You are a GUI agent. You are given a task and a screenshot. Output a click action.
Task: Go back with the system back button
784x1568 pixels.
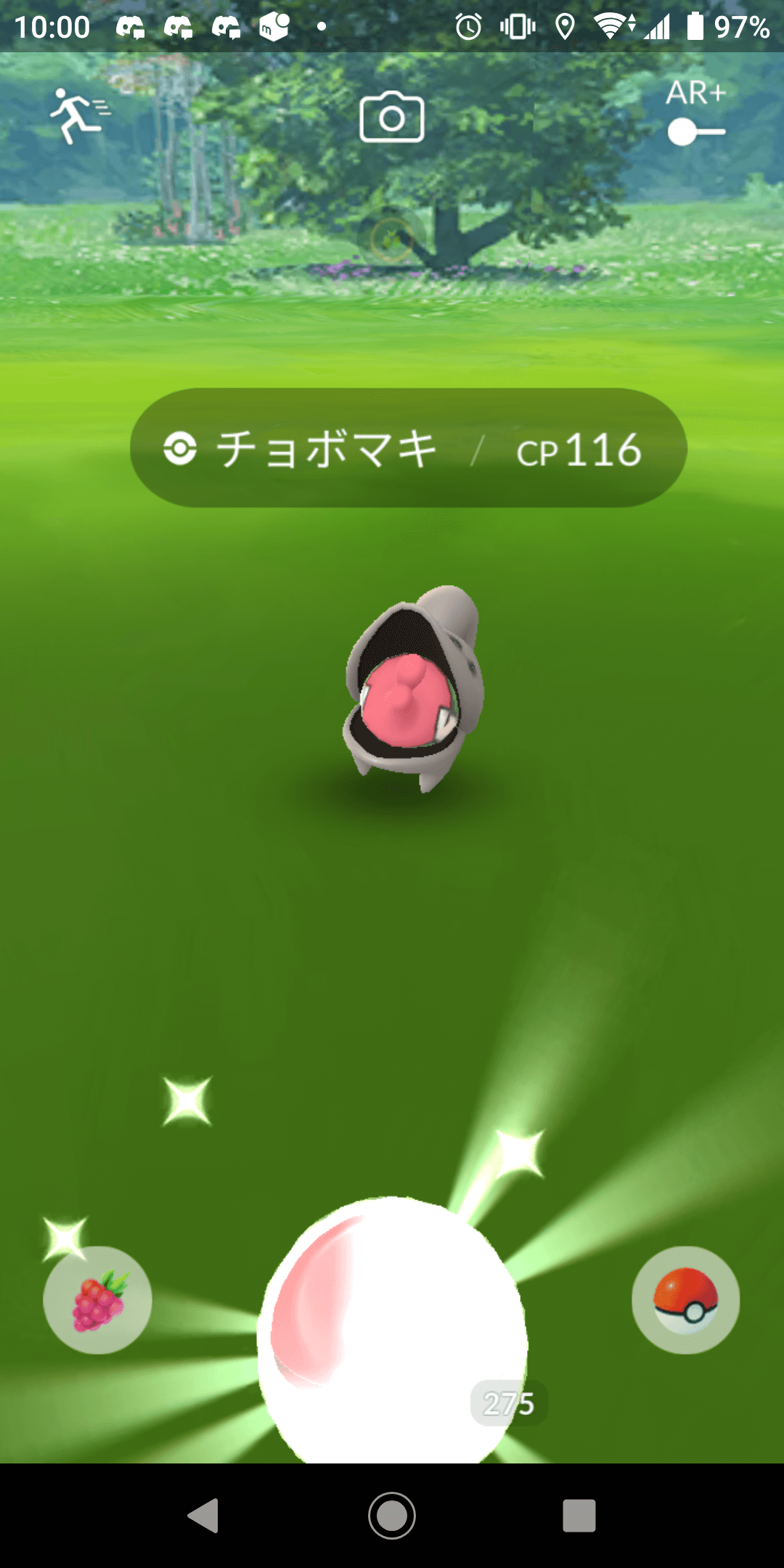(x=204, y=1515)
